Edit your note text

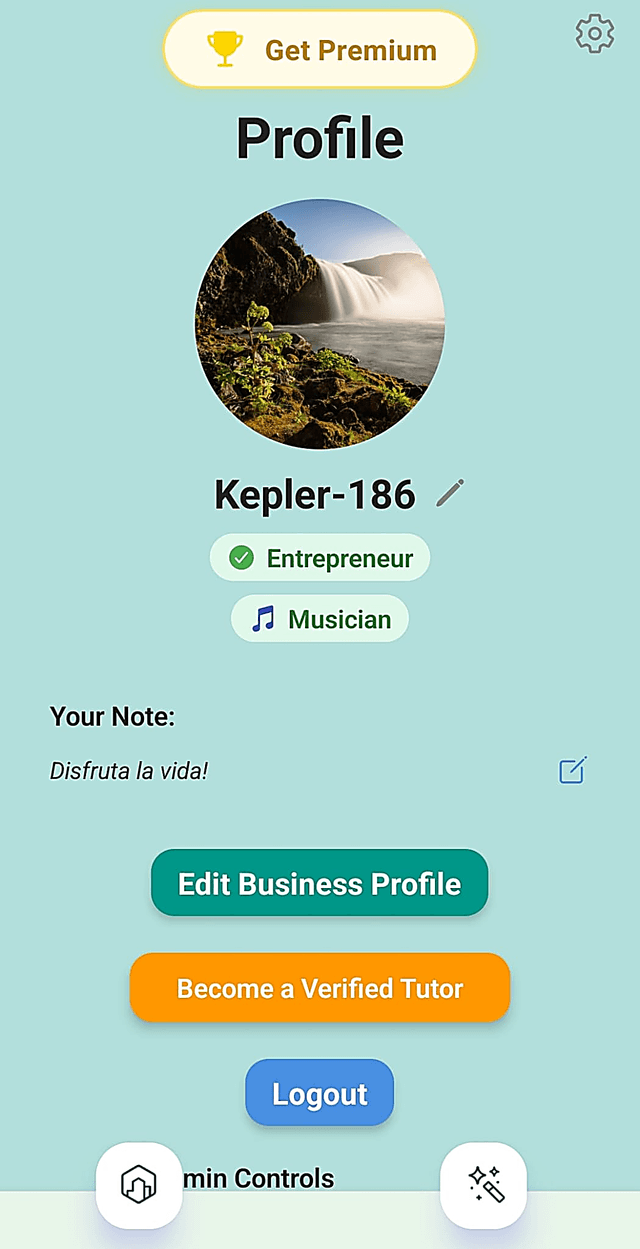(x=572, y=770)
